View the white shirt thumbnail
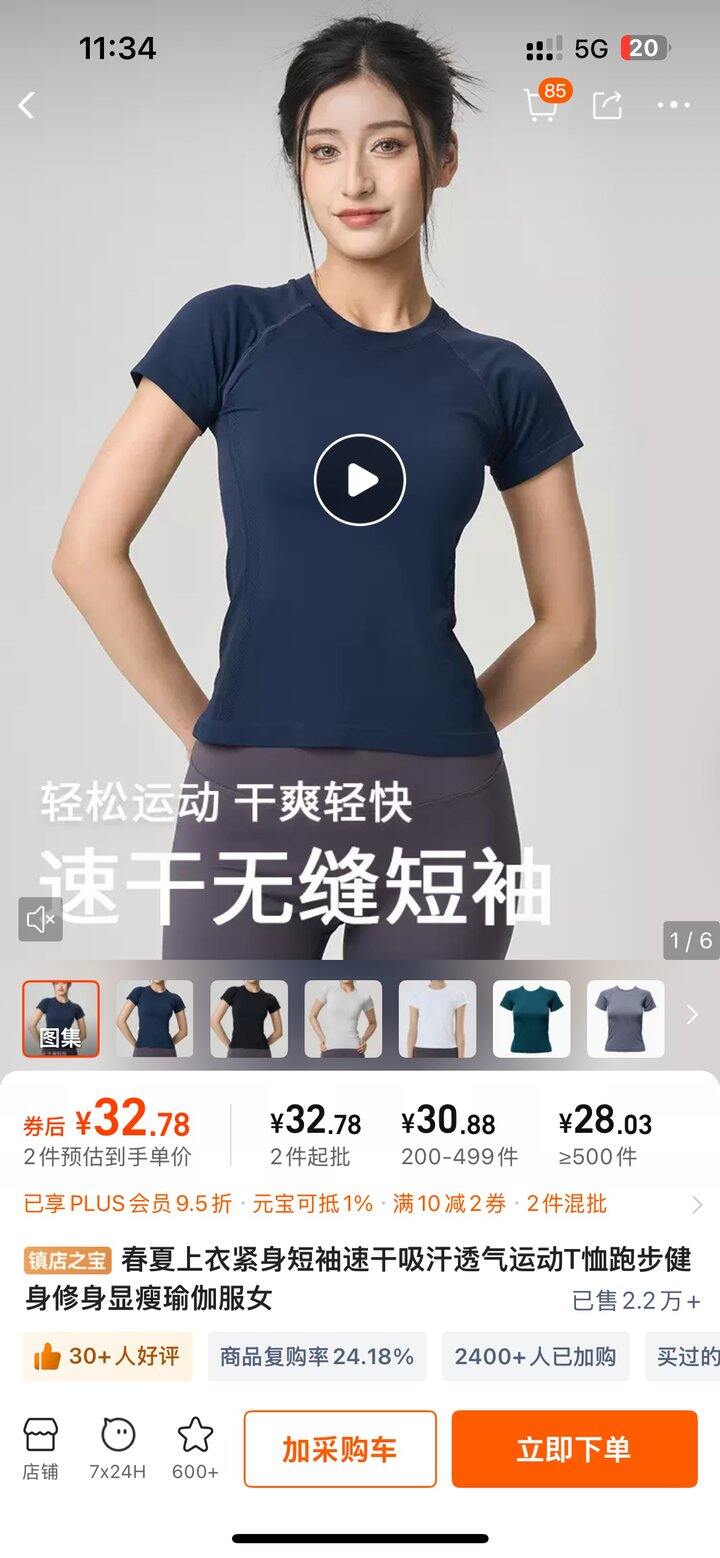The height and width of the screenshot is (1558, 720). [x=437, y=1018]
